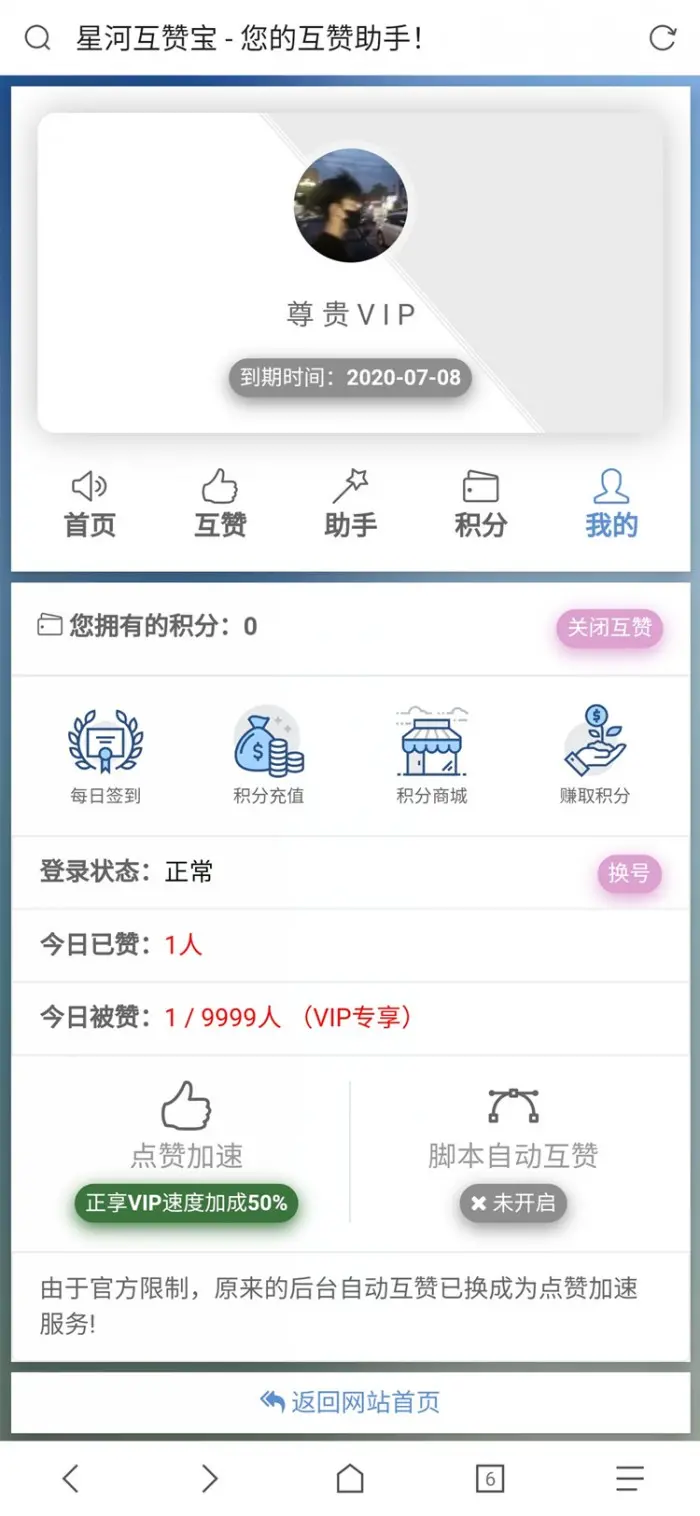Viewport: 700px width, 1516px height.
Task: Tap the 关闭互赞 button
Action: [609, 628]
